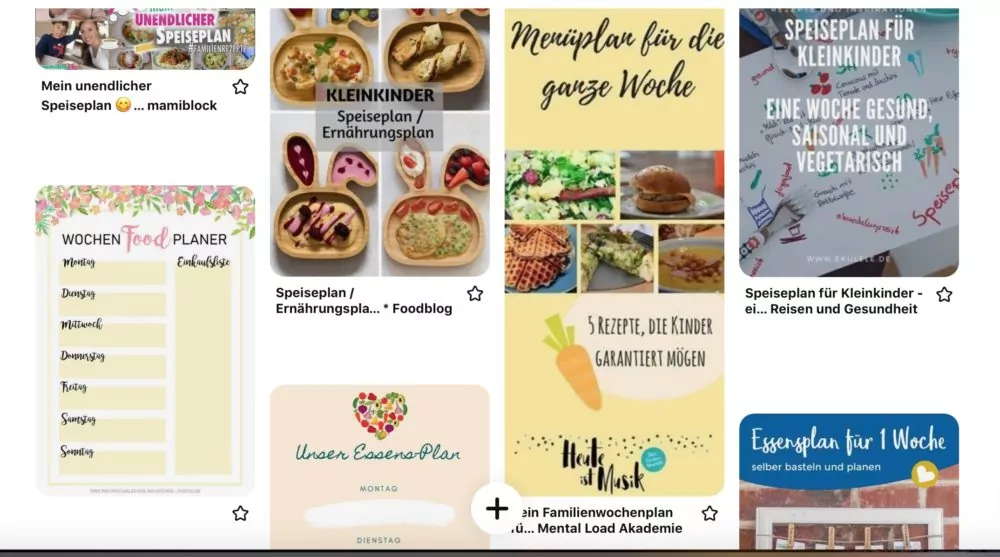Star the Wochen Food Planer pin

[x=240, y=513]
